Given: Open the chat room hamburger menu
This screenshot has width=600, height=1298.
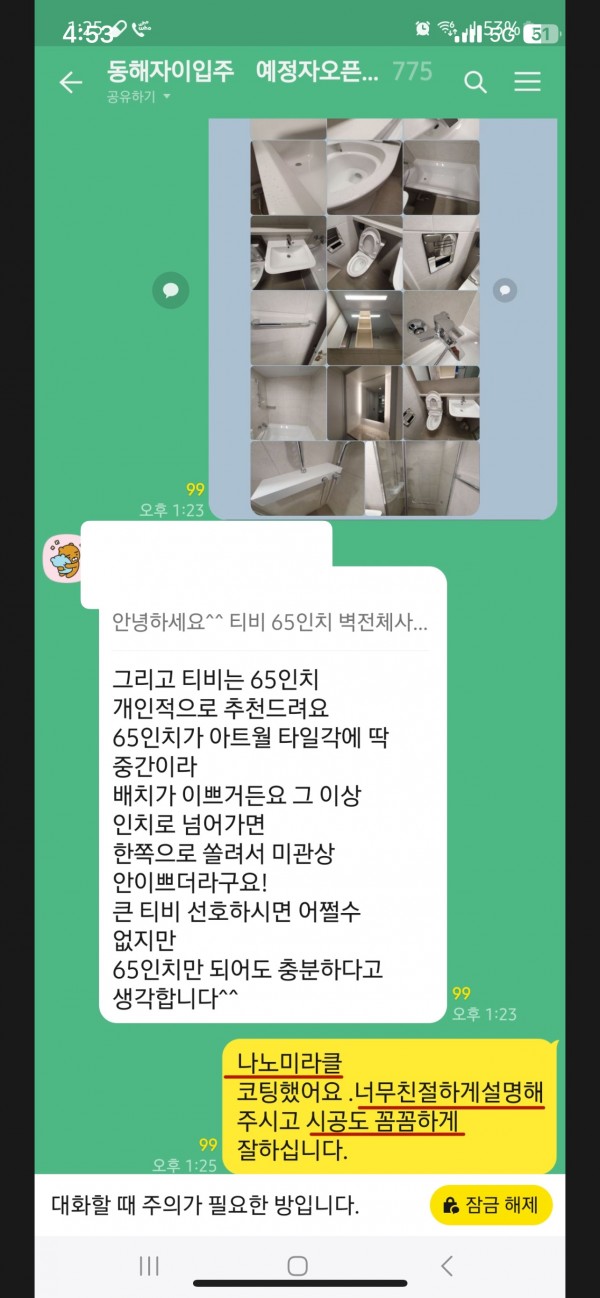Looking at the screenshot, I should pyautogui.click(x=527, y=83).
